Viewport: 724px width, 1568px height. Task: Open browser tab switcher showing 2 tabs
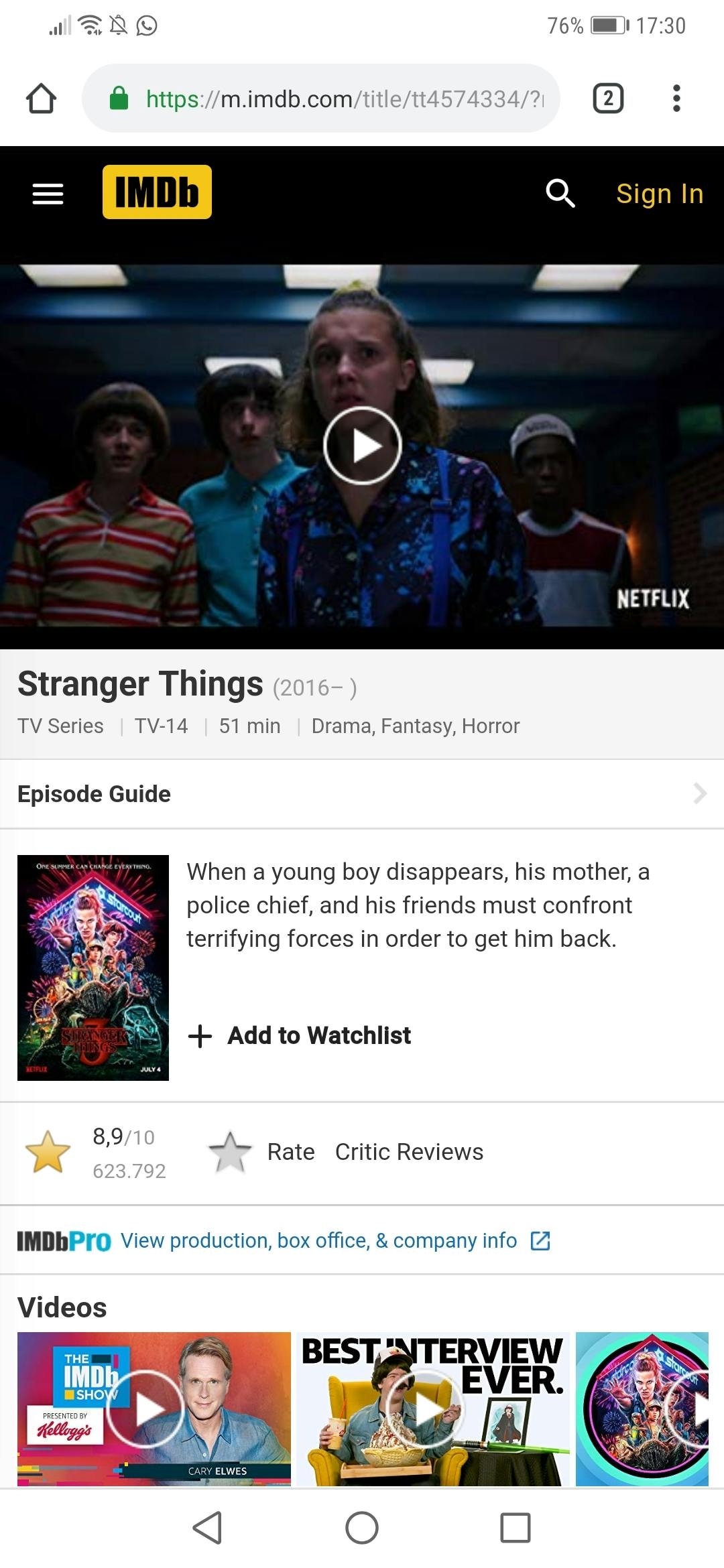coord(608,99)
